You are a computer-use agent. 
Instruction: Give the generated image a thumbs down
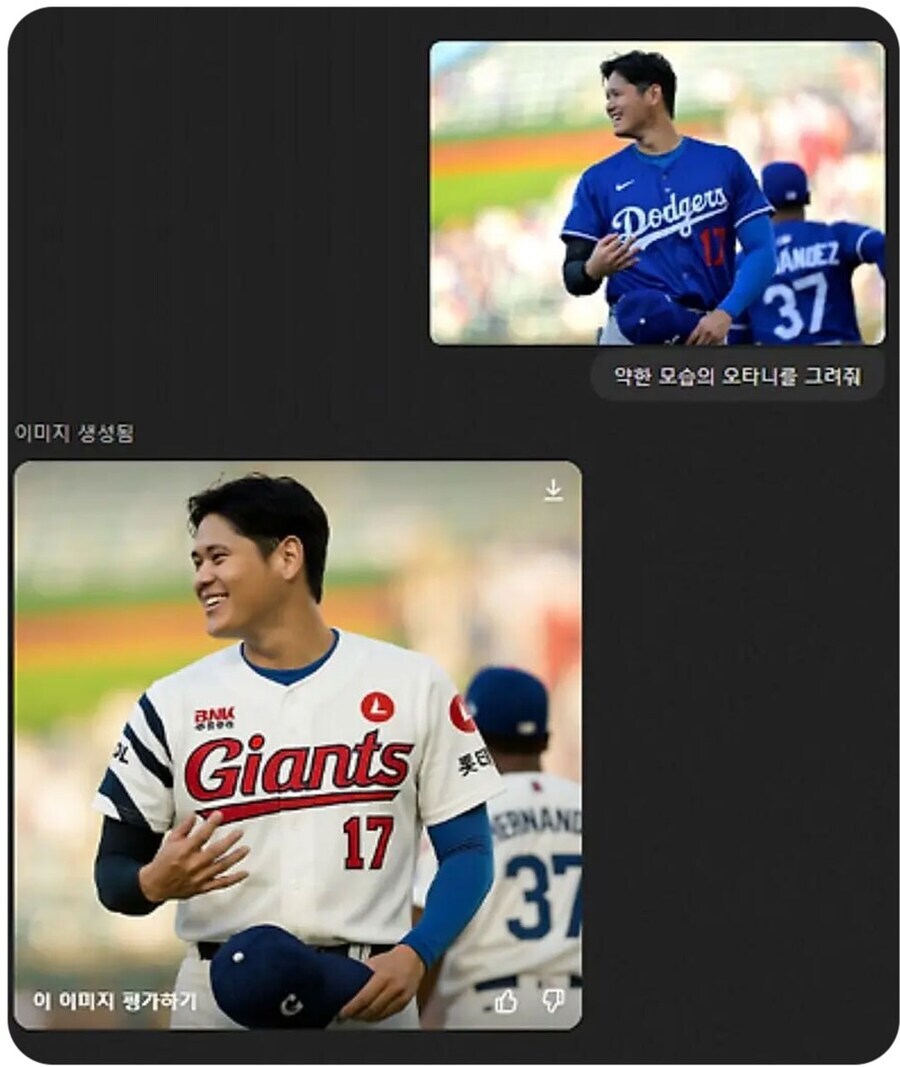pyautogui.click(x=553, y=1000)
